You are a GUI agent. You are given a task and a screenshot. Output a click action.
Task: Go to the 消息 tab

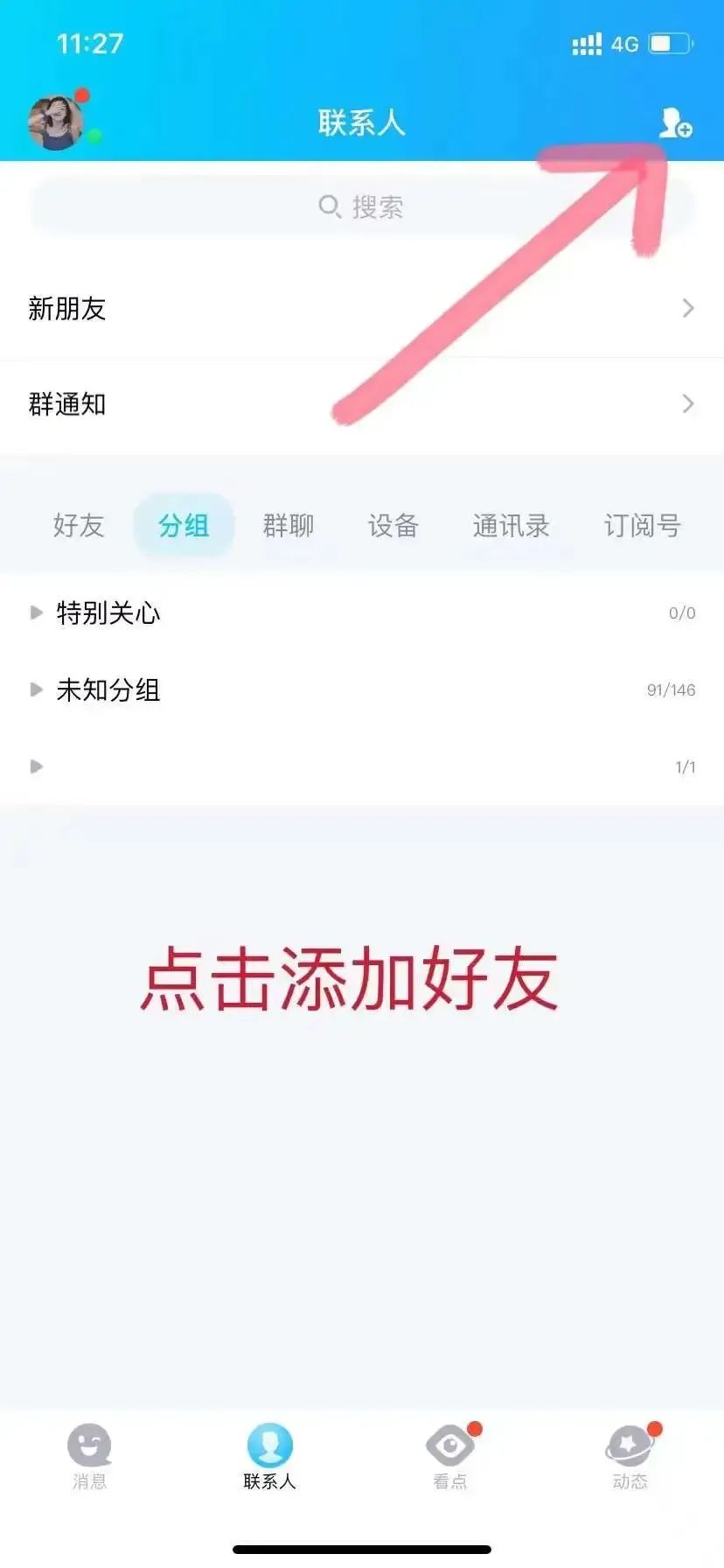90,1456
